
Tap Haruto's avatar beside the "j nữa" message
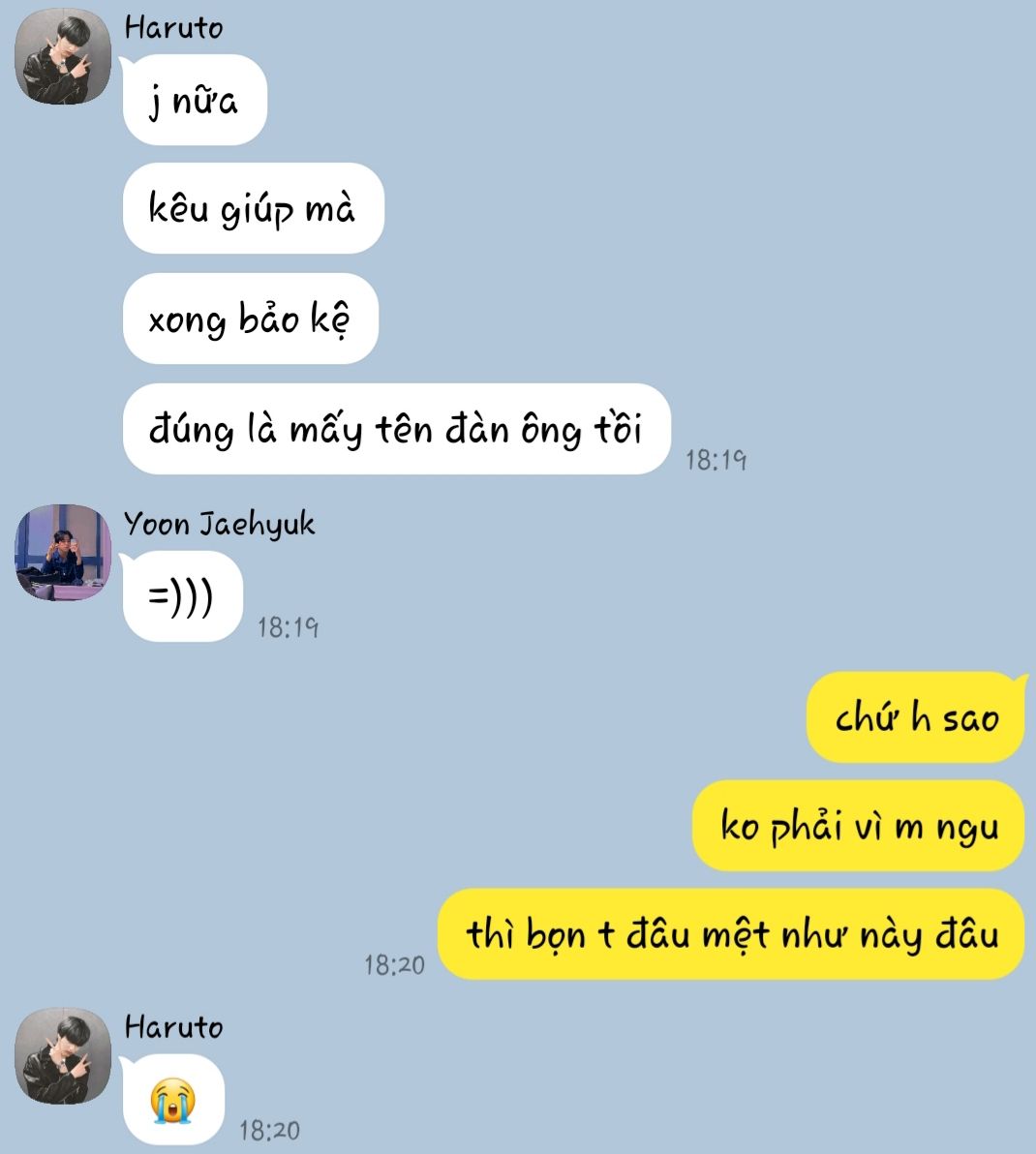63,56
